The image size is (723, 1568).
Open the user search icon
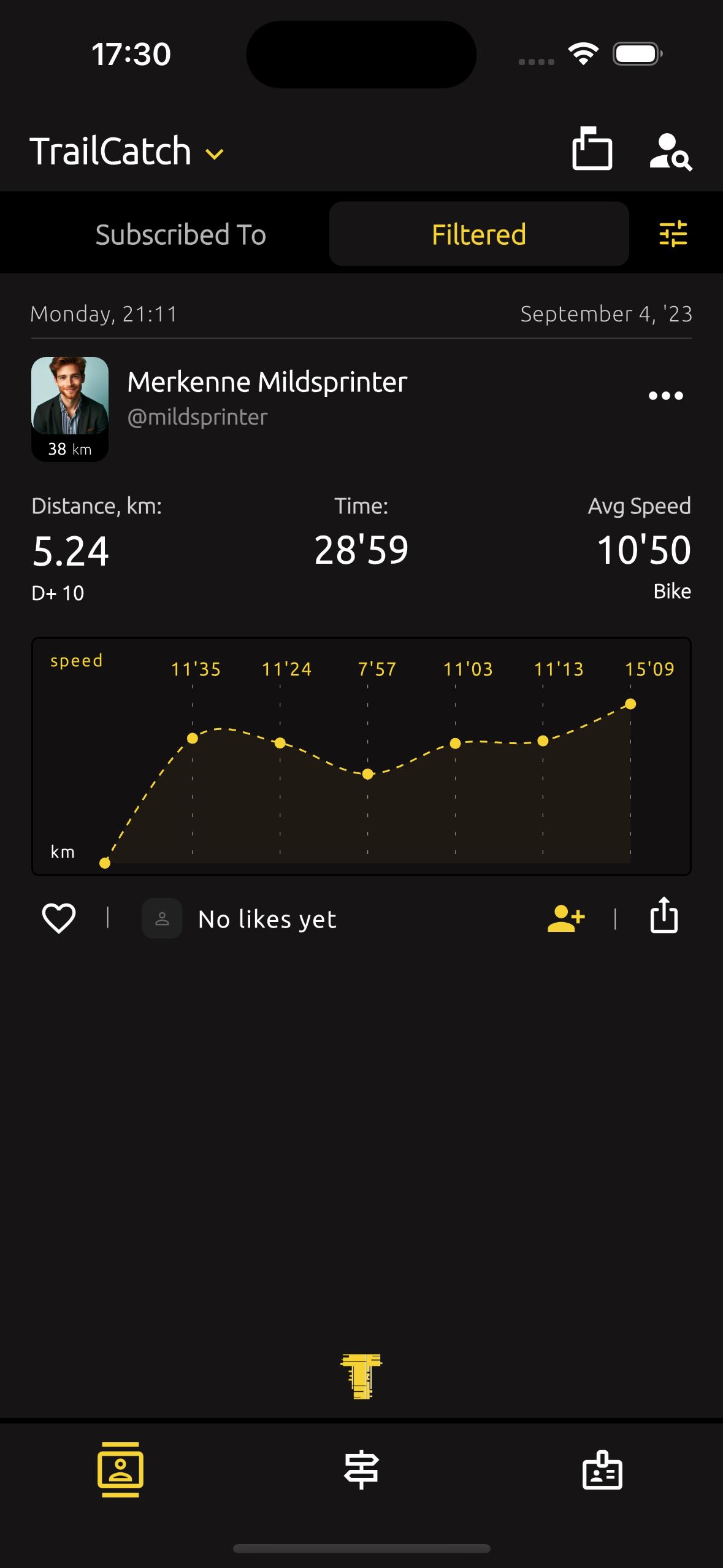[670, 152]
